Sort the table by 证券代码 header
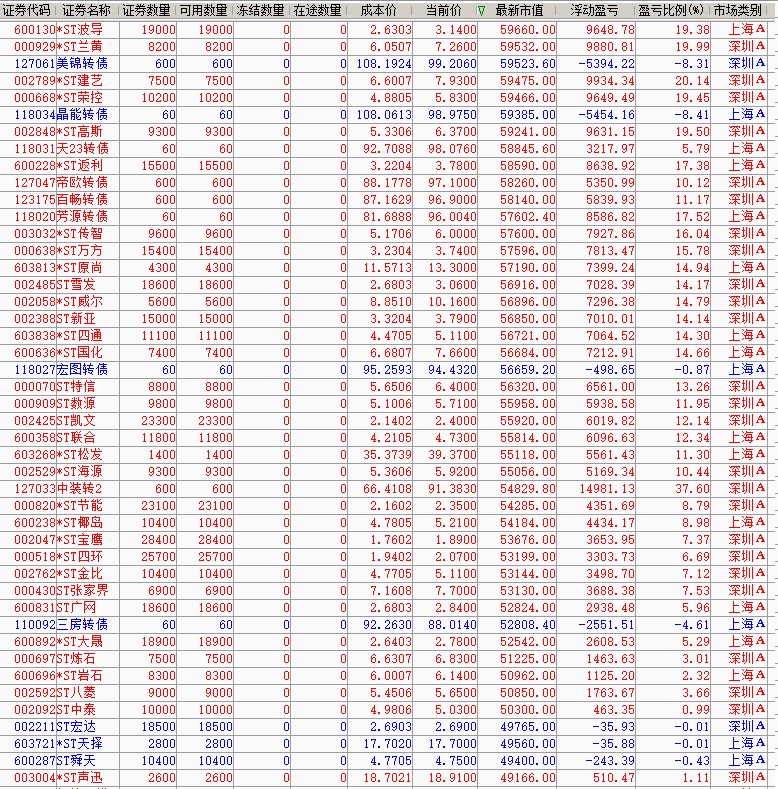The image size is (778, 789). tap(28, 10)
